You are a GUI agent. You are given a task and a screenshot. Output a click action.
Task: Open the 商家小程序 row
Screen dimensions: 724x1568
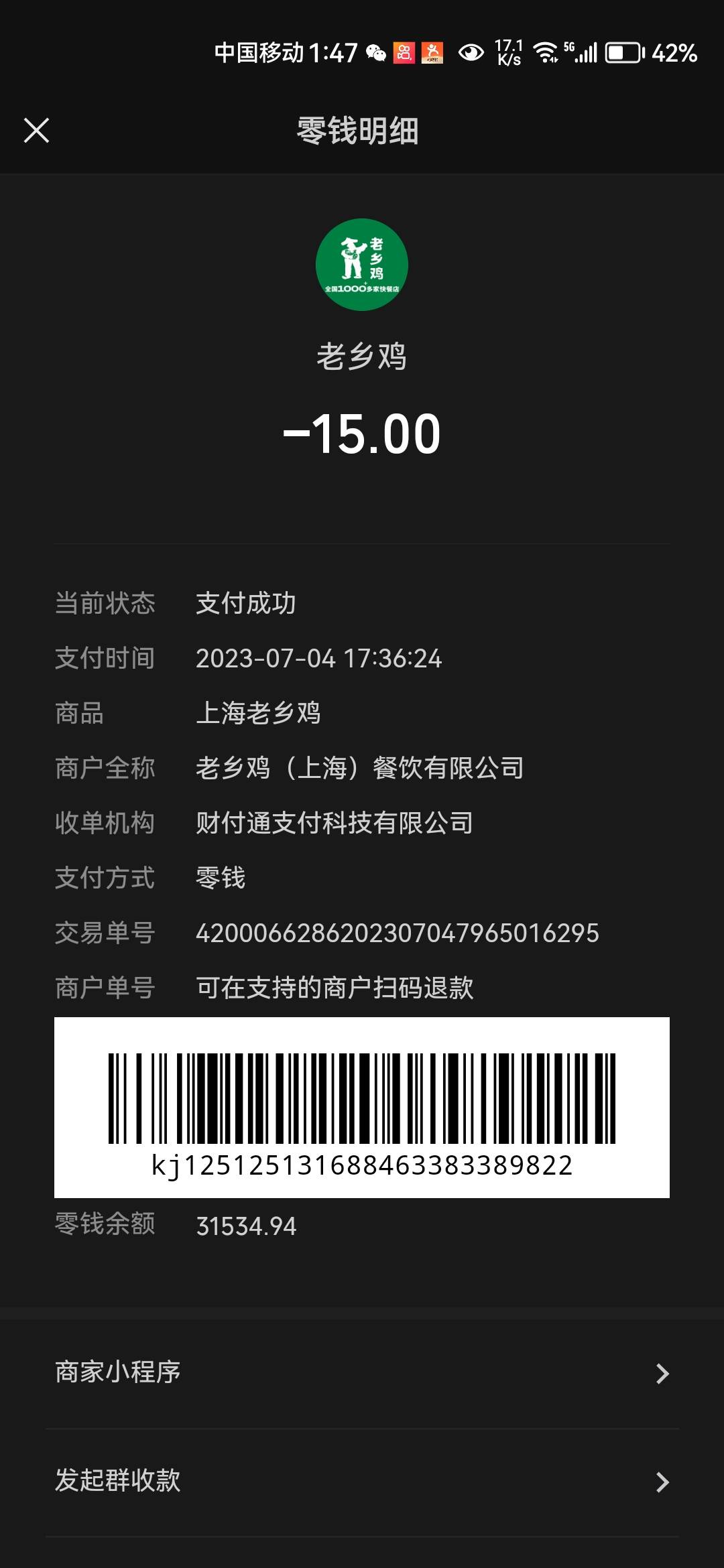point(362,1374)
